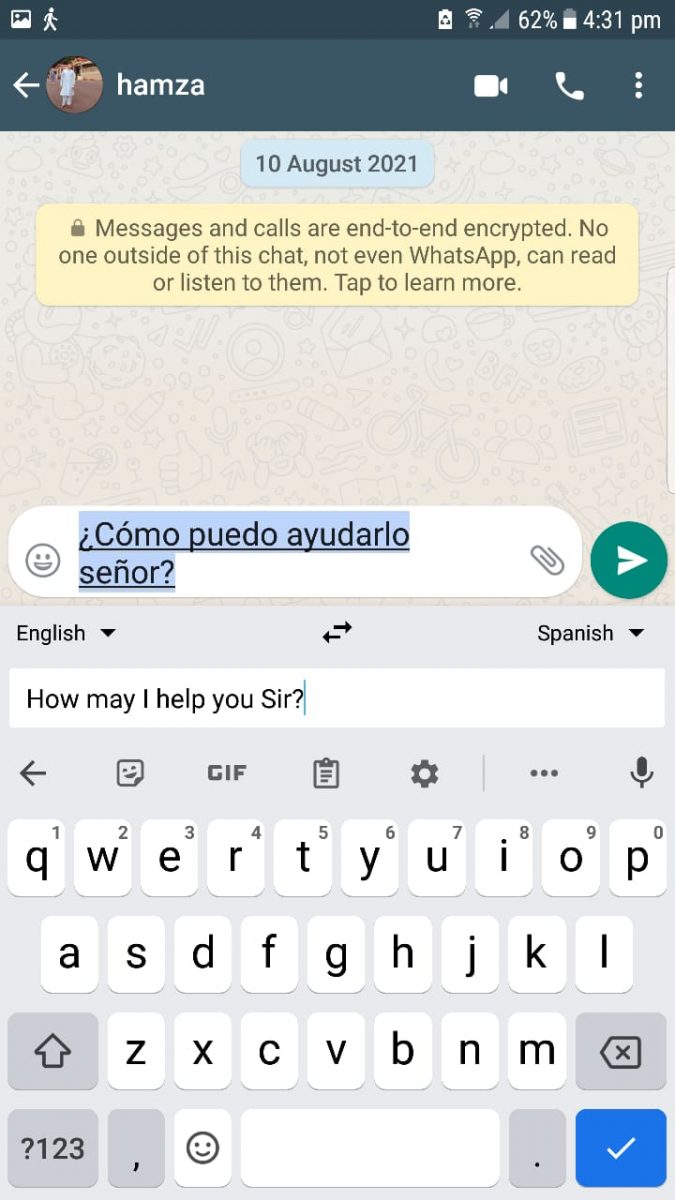675x1200 pixels.
Task: Open the chat overflow menu
Action: tap(638, 86)
